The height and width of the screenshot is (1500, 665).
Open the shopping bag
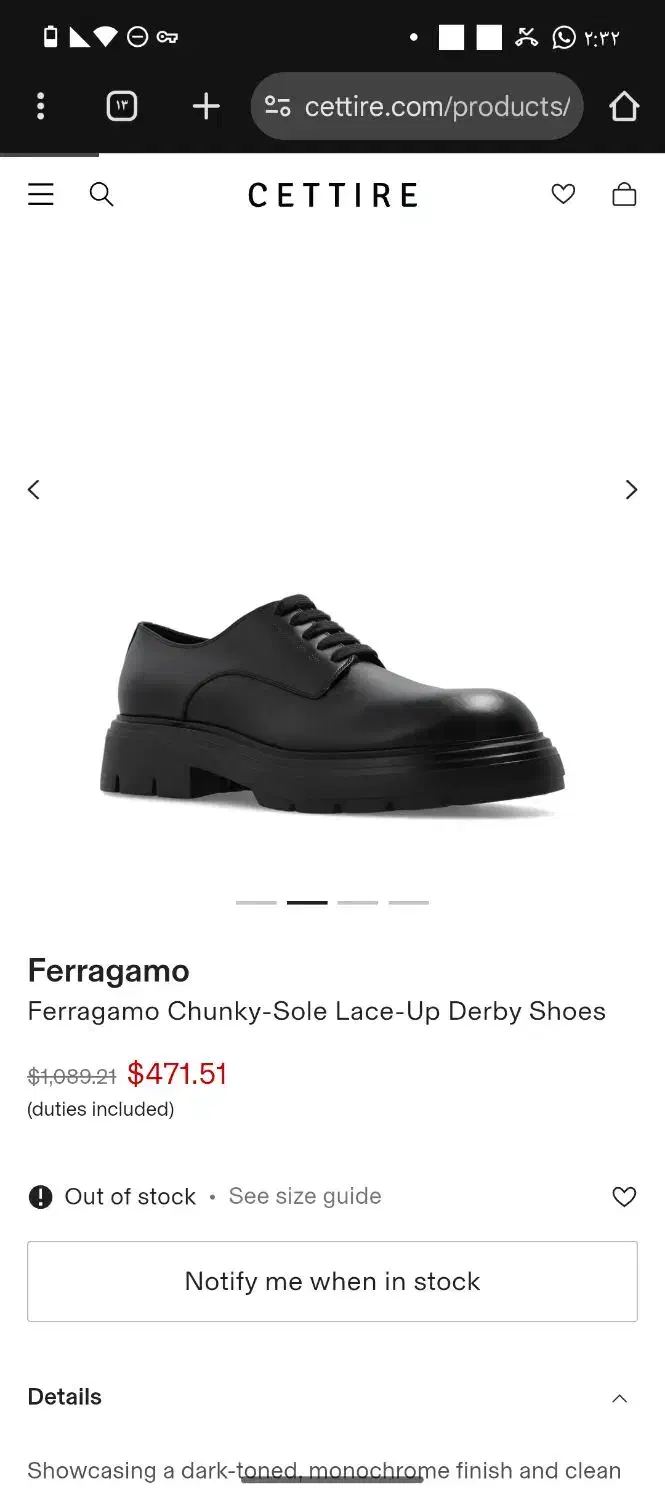624,194
